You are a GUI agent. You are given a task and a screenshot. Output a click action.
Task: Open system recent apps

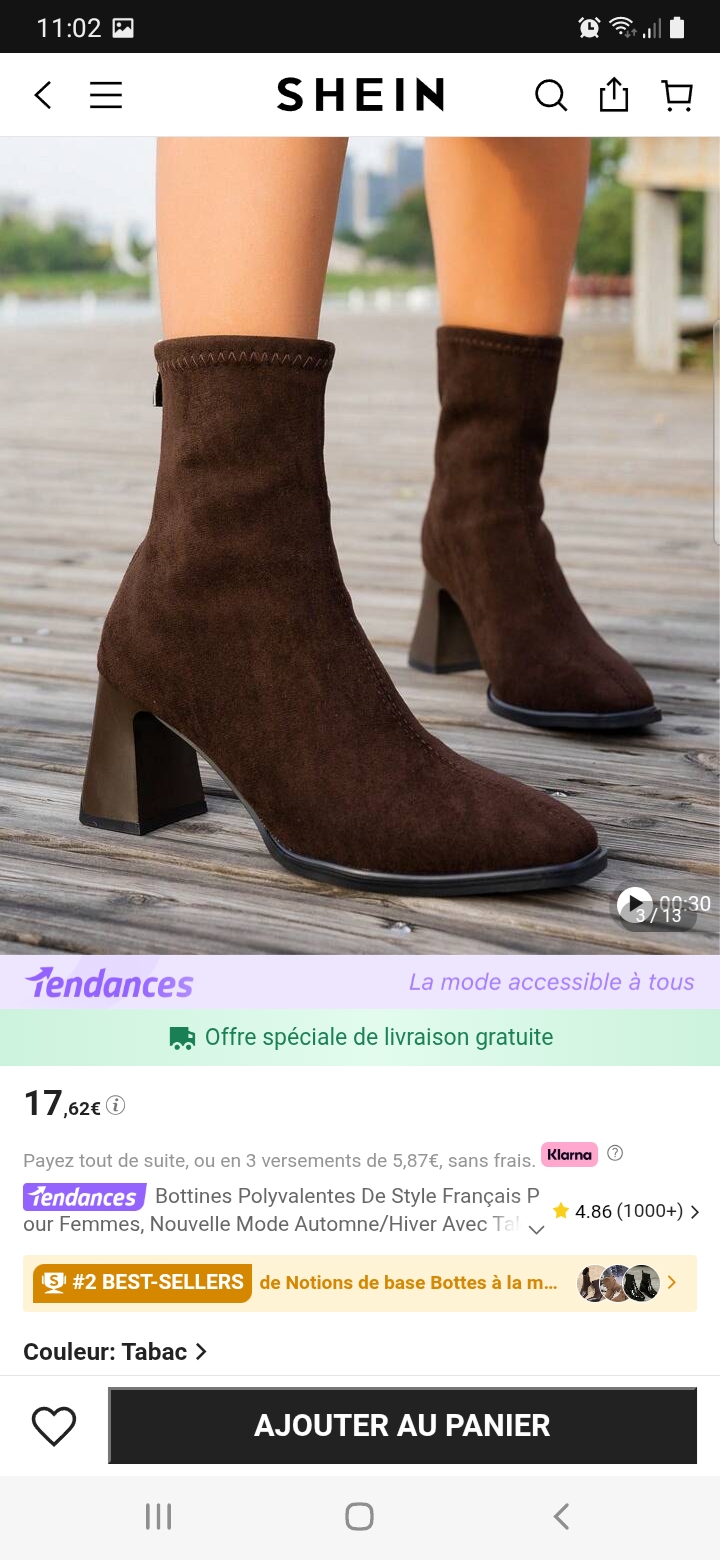(158, 1516)
